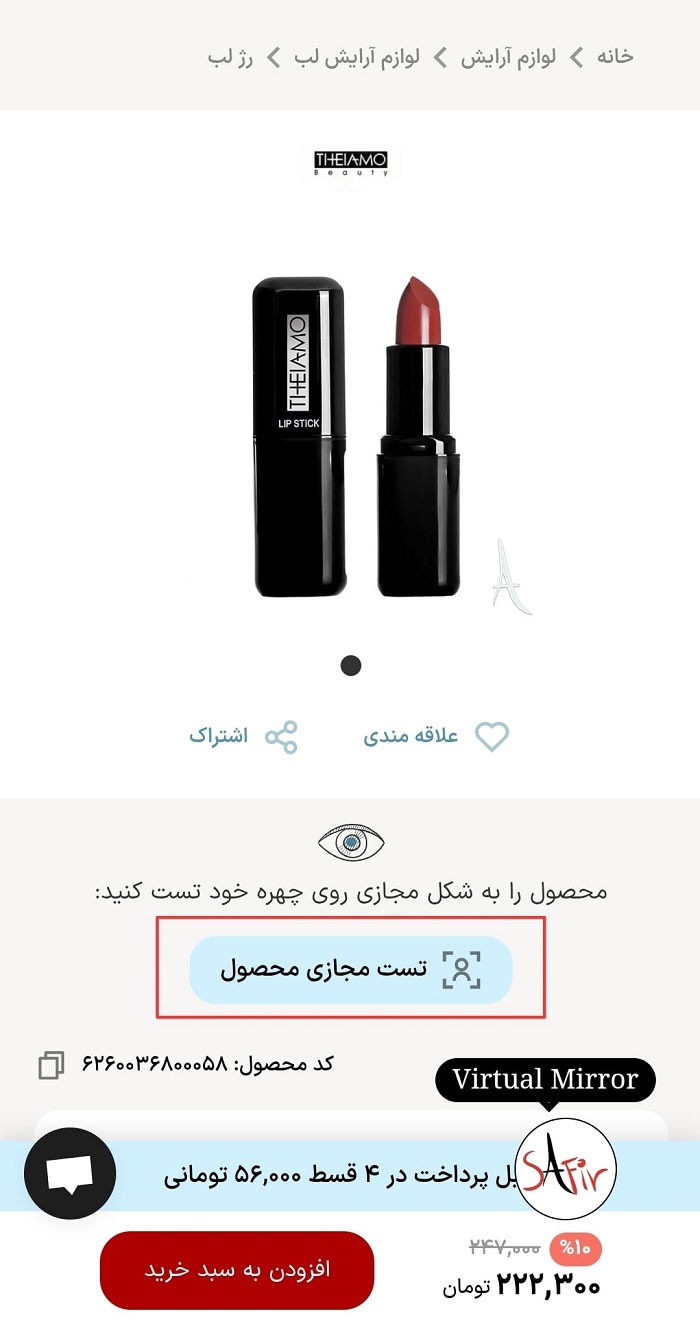Tap the تست مجازی محصول virtual try-on button
This screenshot has width=700, height=1326.
coord(351,969)
